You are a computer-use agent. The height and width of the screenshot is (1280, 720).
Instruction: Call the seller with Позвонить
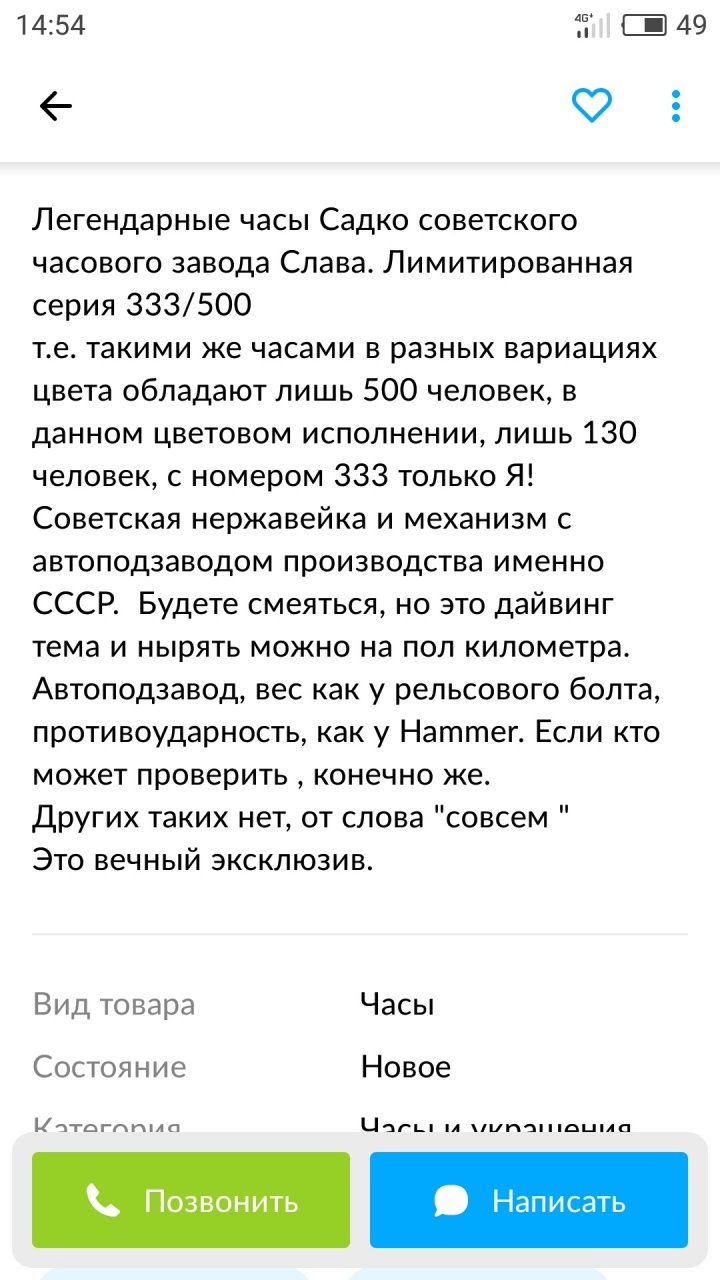191,1200
